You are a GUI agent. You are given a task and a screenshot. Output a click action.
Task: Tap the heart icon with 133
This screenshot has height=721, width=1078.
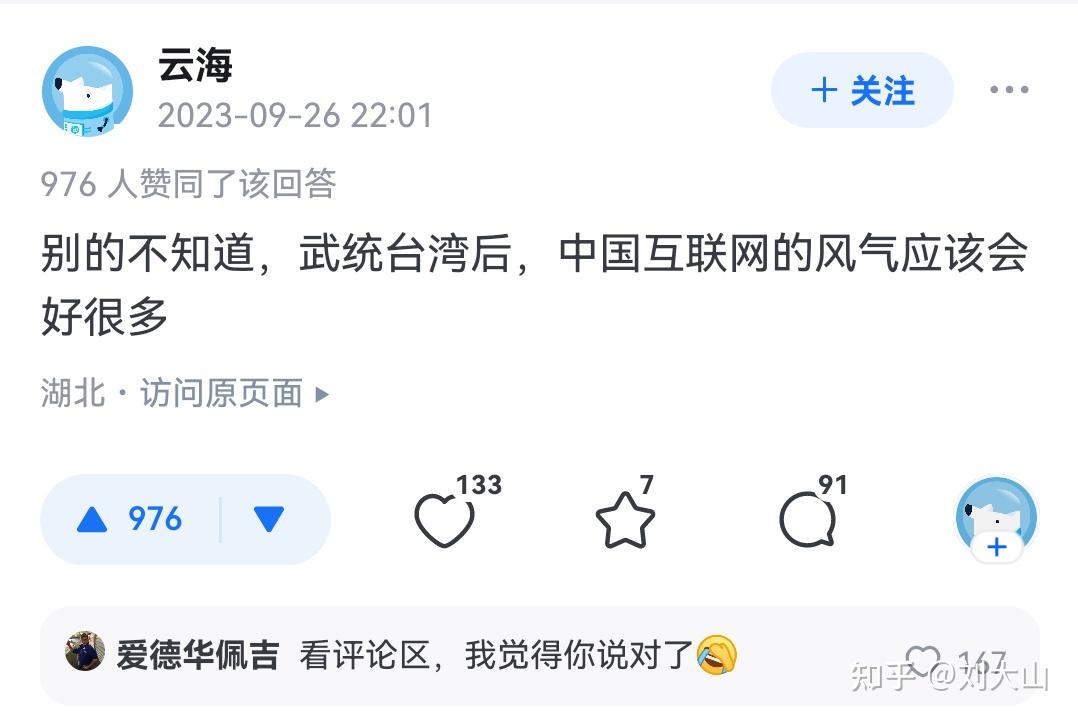click(444, 520)
